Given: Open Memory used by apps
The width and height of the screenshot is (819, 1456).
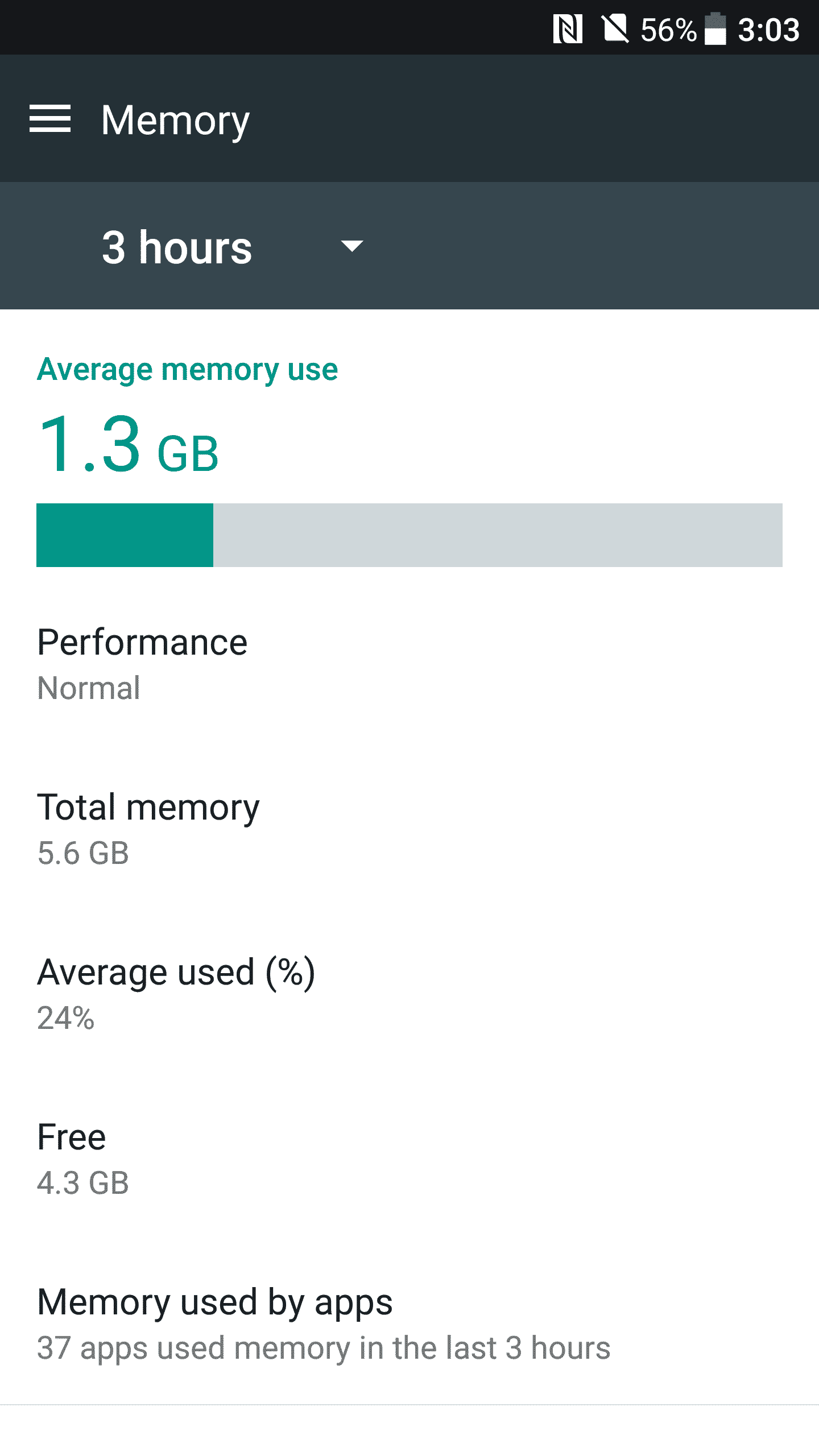Looking at the screenshot, I should (x=409, y=1323).
